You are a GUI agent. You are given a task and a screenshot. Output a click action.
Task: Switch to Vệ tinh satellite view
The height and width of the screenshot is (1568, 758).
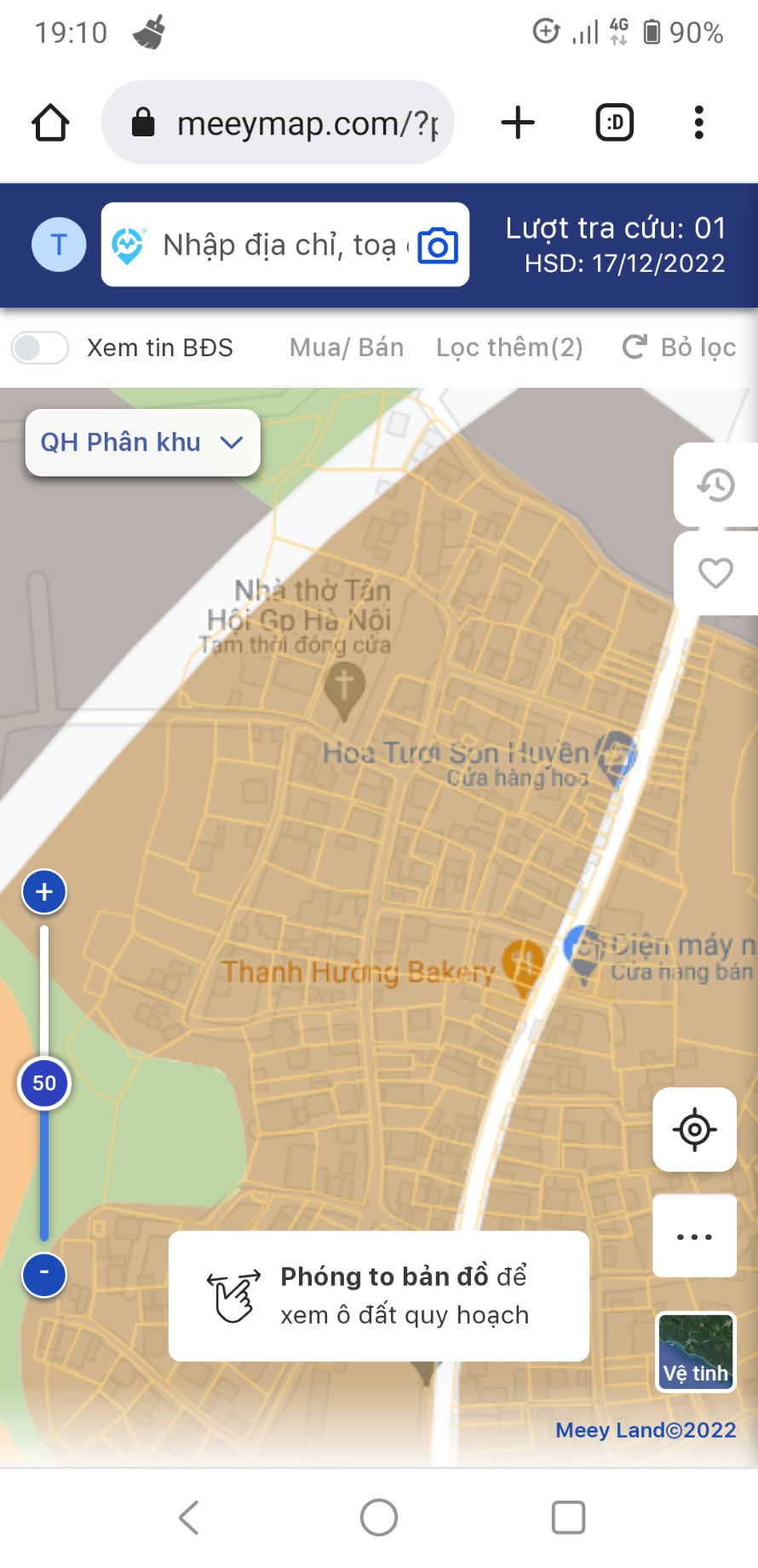(696, 1352)
